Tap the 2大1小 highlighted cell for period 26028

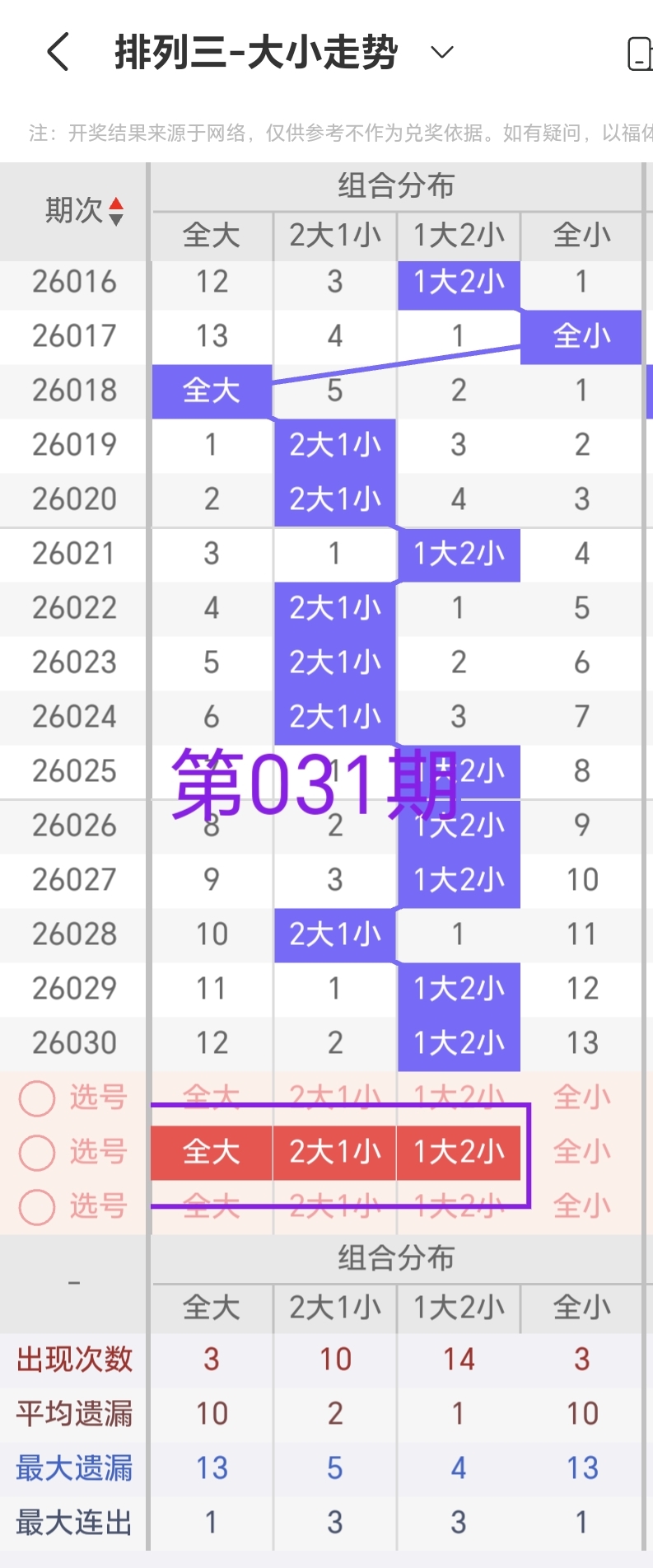334,934
